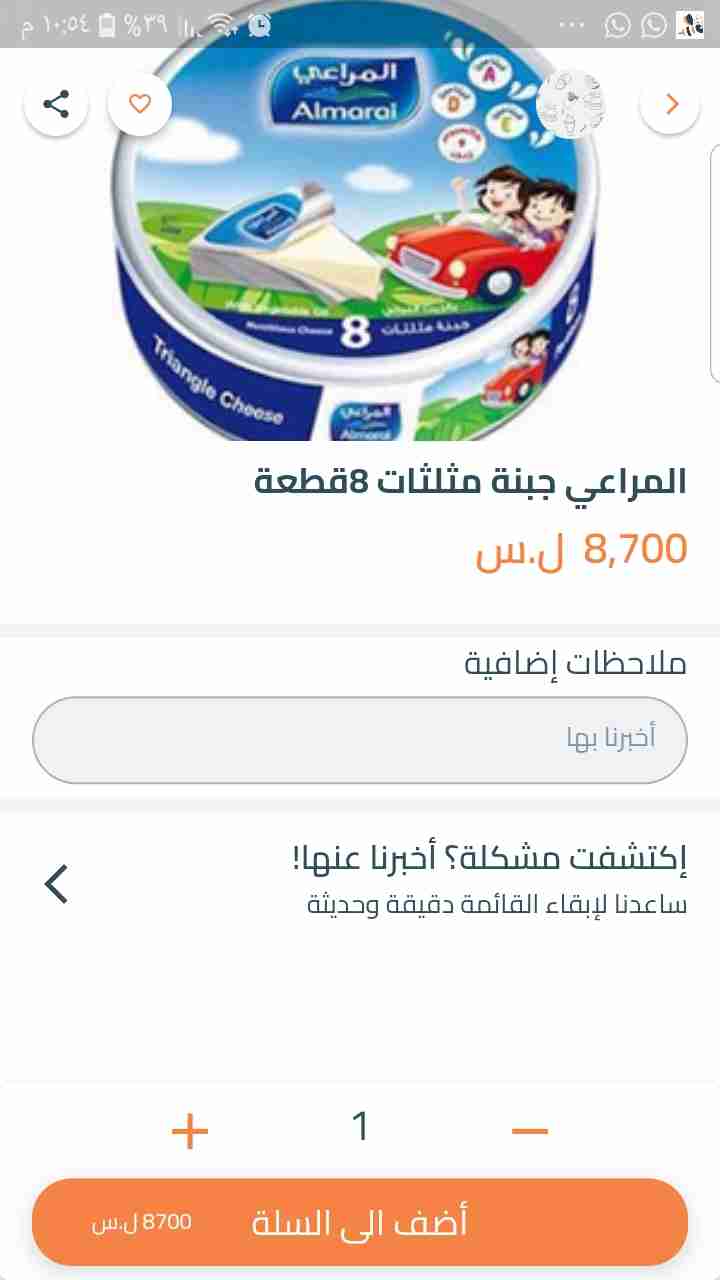
Task: Tap the additional notes field
Action: 360,740
